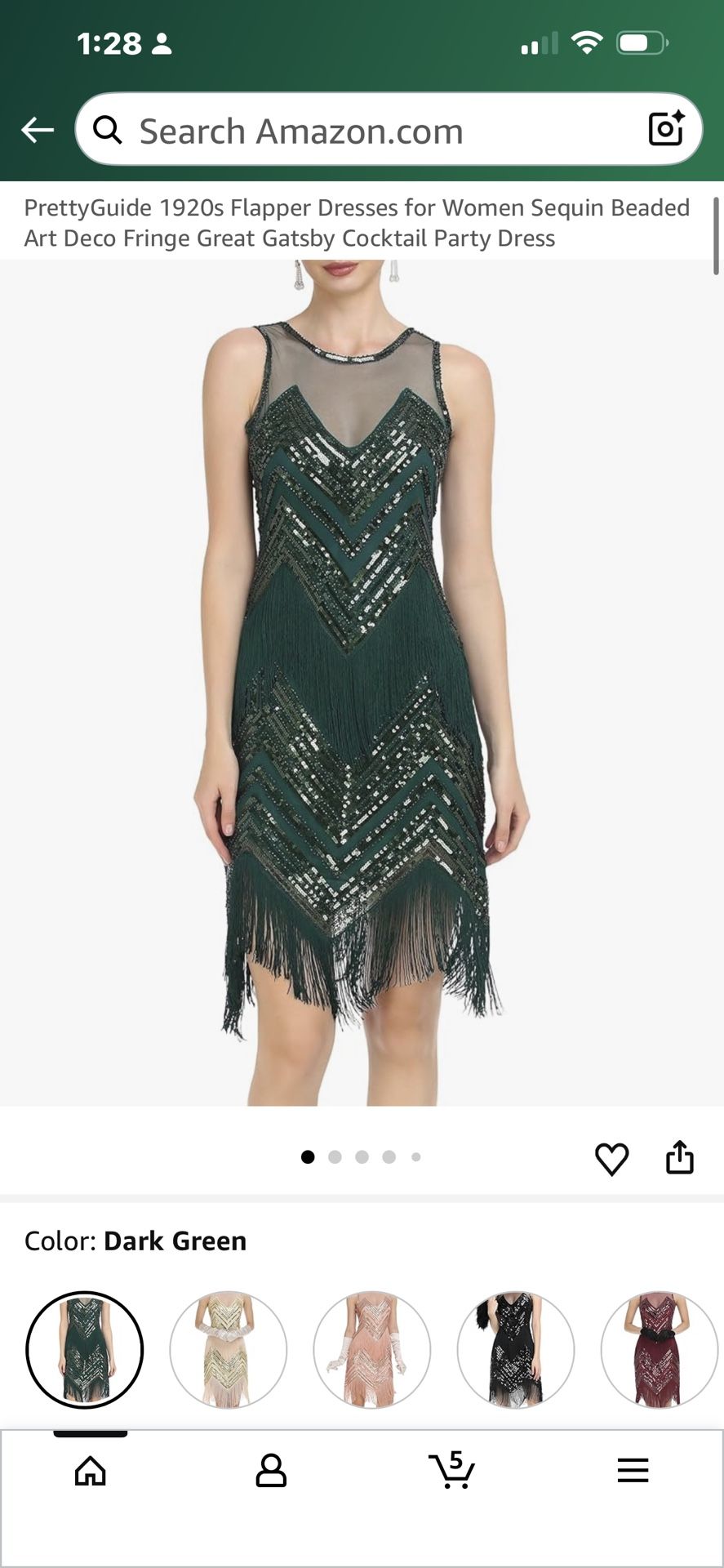Open your account profile
The width and height of the screenshot is (724, 1568).
point(271,1470)
